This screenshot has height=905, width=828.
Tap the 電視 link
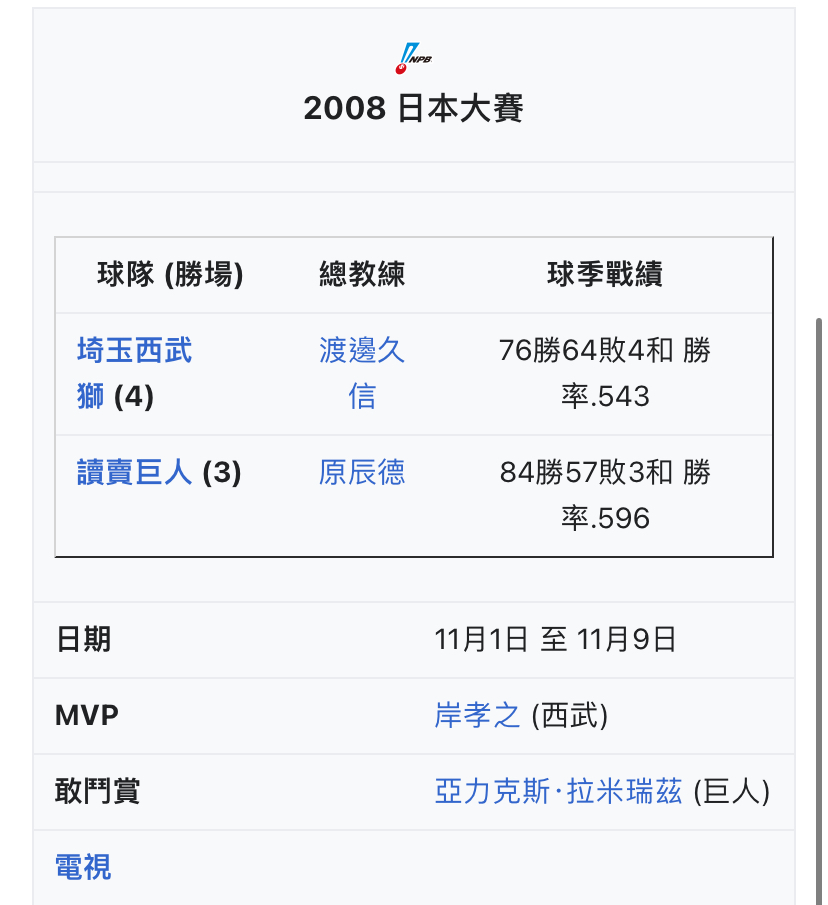pos(83,867)
